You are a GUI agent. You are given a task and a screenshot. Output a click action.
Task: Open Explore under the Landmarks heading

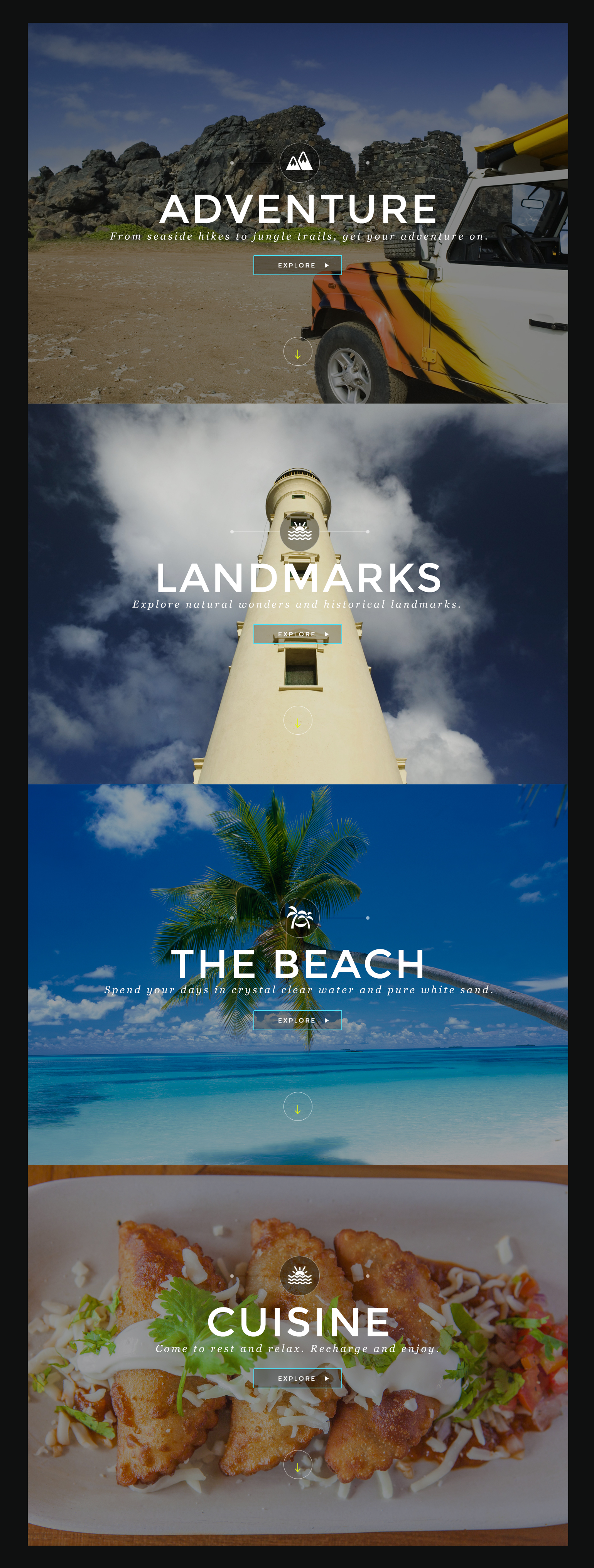(x=297, y=634)
